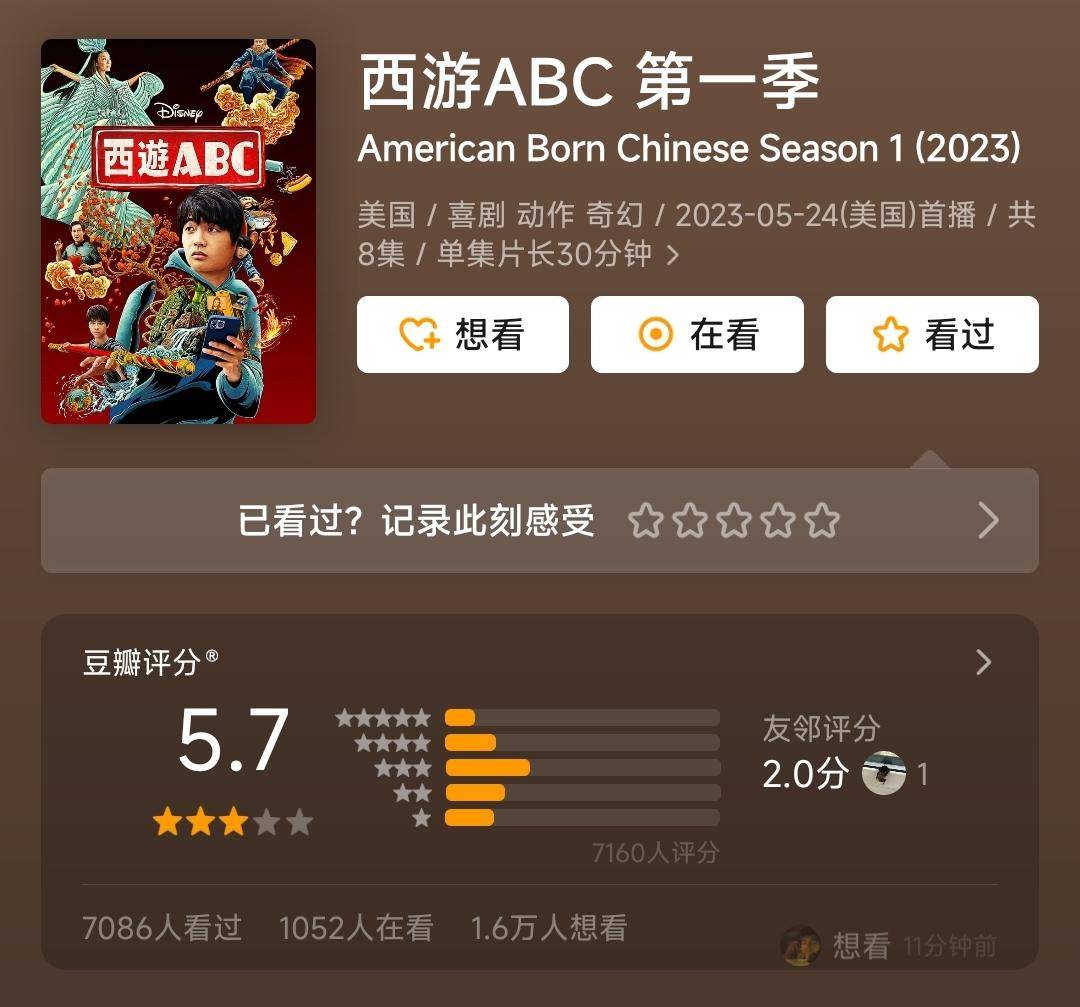Open the 已看过？记录此刻感受 rating prompt
Image resolution: width=1080 pixels, height=1007 pixels.
[539, 521]
